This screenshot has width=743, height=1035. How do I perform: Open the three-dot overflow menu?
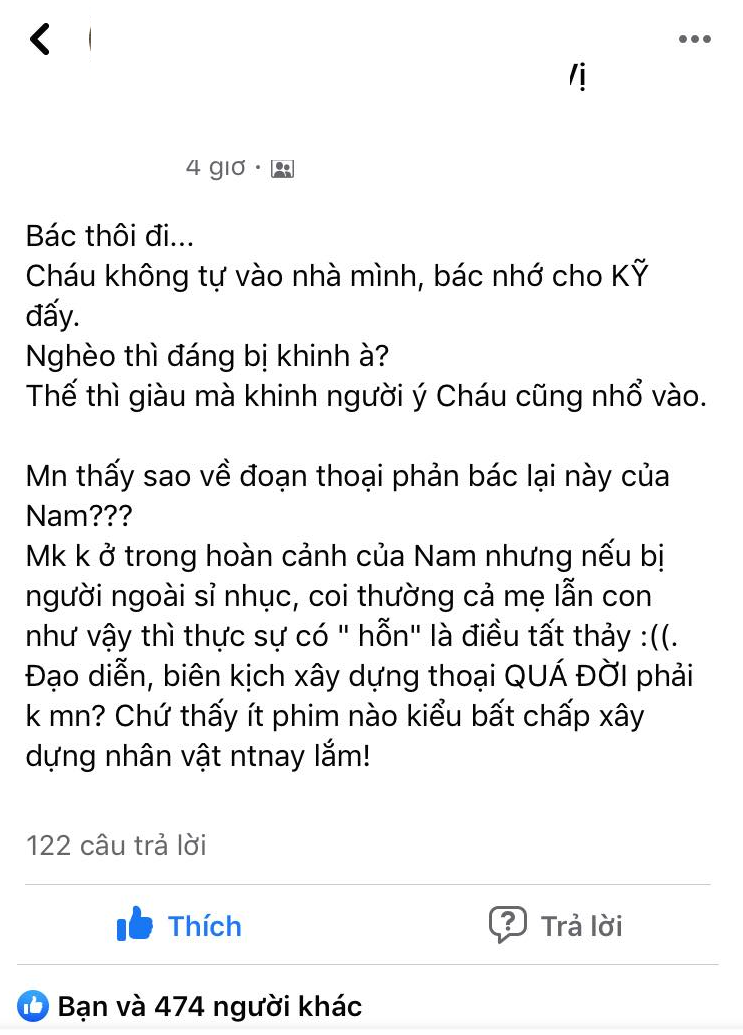694,40
